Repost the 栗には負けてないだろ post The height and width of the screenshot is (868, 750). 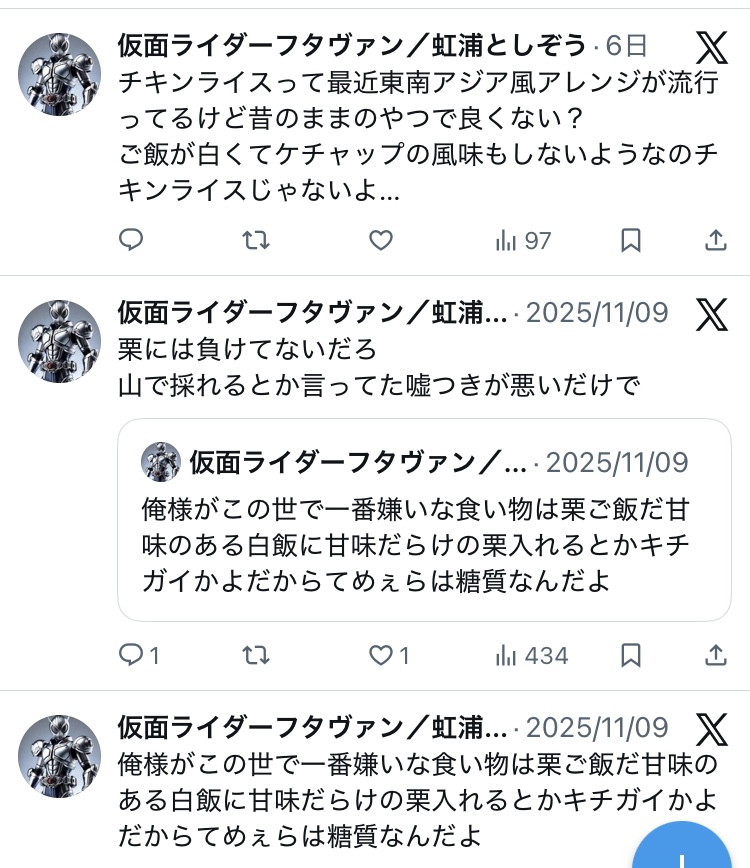tap(256, 655)
